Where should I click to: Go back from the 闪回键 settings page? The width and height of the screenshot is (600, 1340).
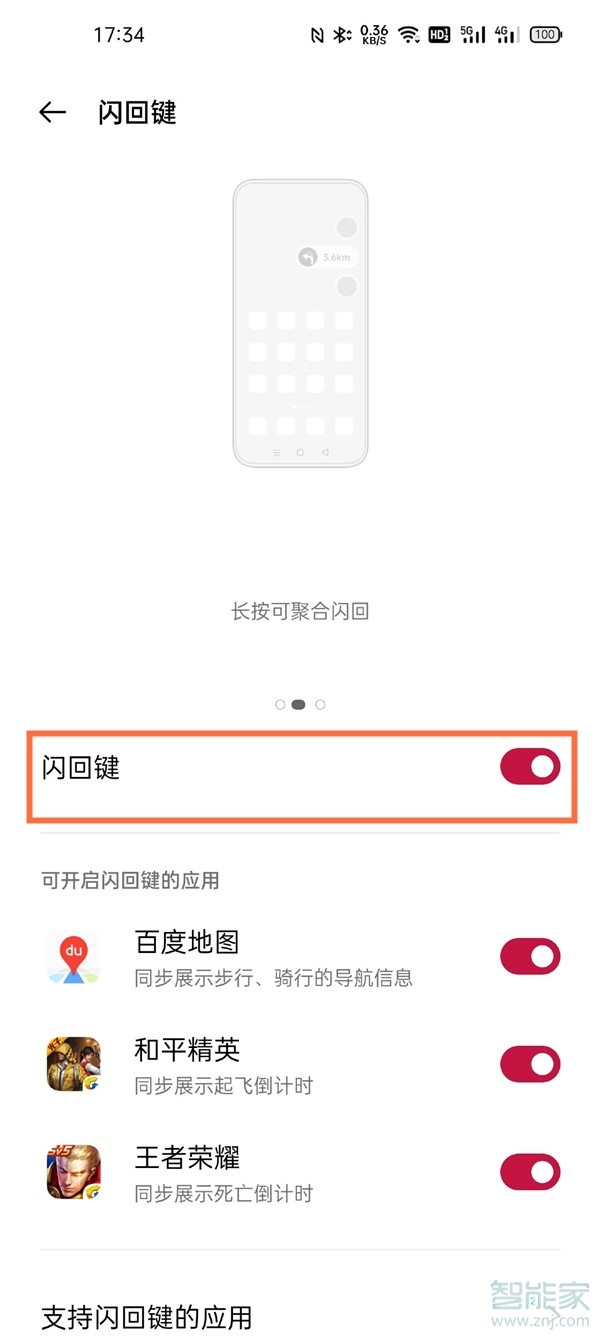52,113
